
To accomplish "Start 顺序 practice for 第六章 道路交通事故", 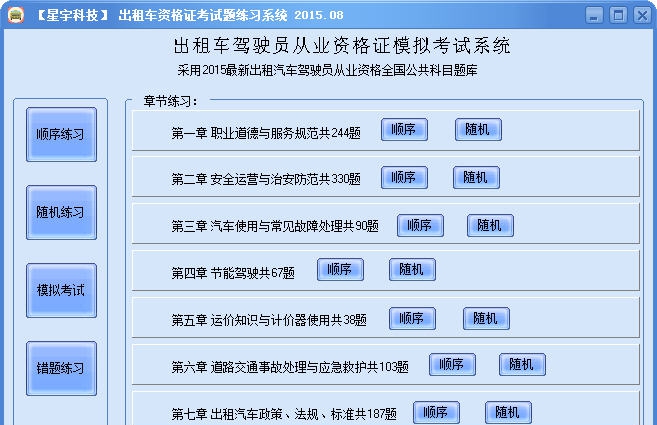I will click(x=452, y=364).
